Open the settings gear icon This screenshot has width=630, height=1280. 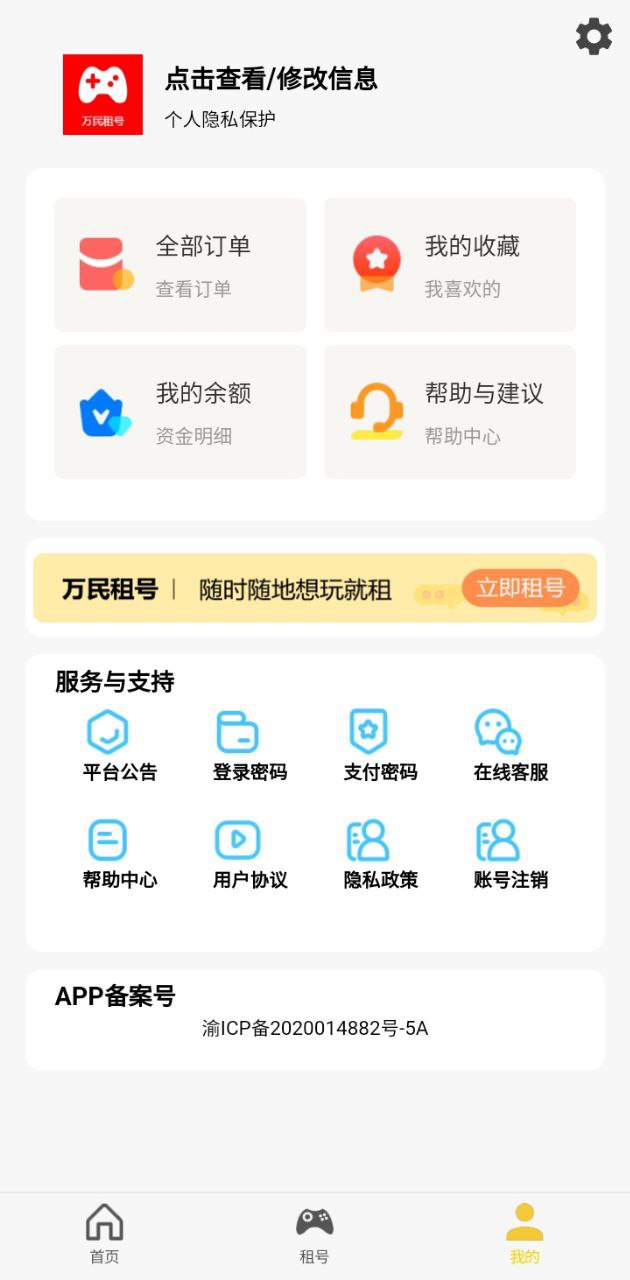pos(594,37)
